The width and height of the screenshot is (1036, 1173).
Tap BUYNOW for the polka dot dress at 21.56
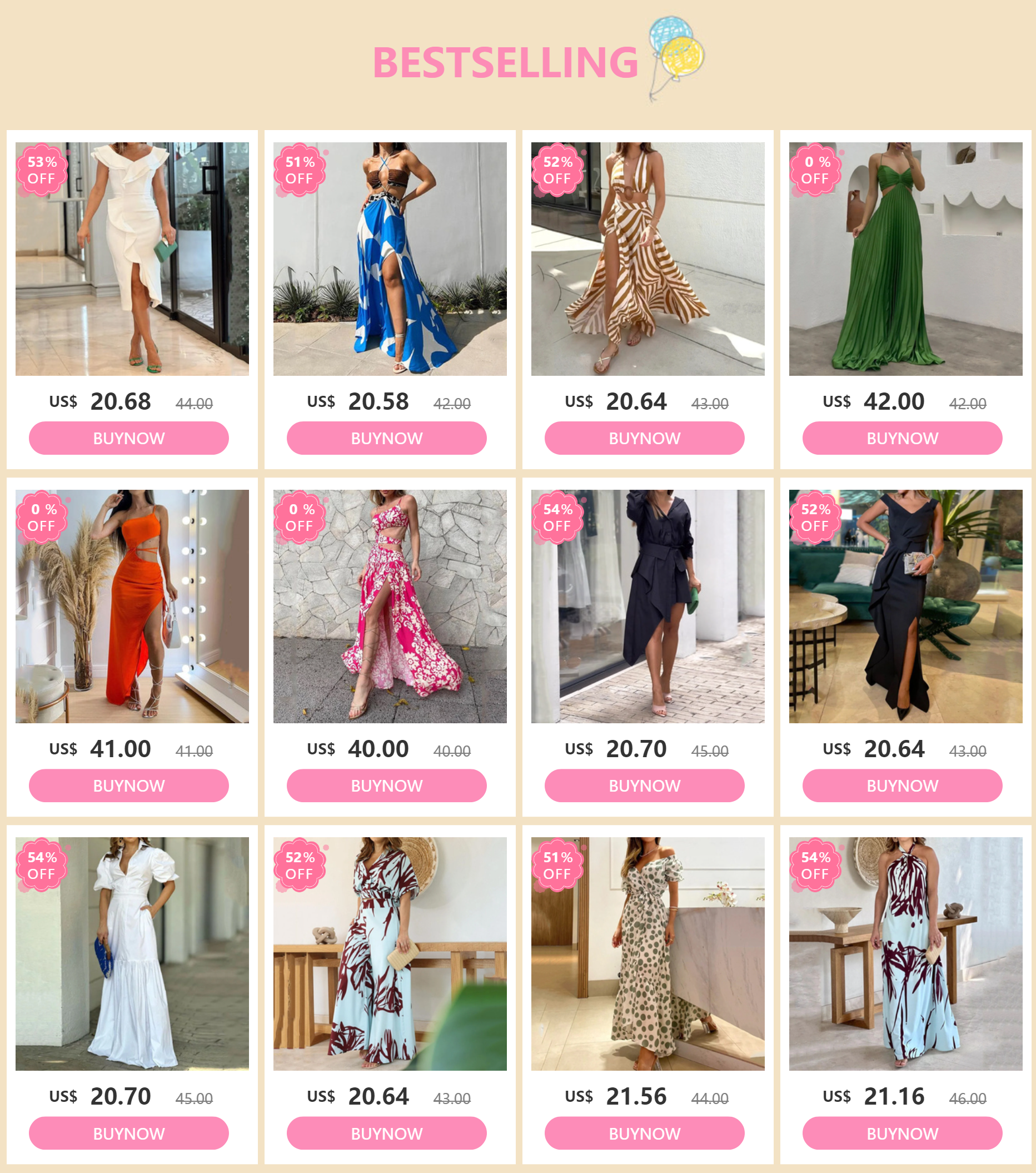[644, 1133]
